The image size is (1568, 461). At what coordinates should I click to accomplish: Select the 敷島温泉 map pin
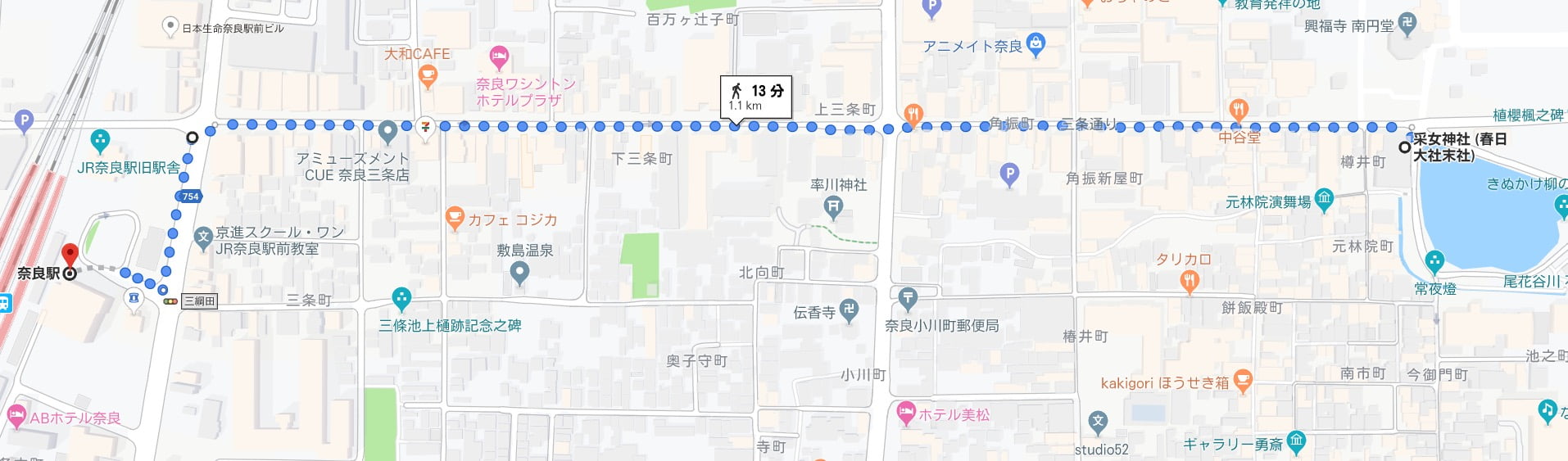[x=519, y=273]
